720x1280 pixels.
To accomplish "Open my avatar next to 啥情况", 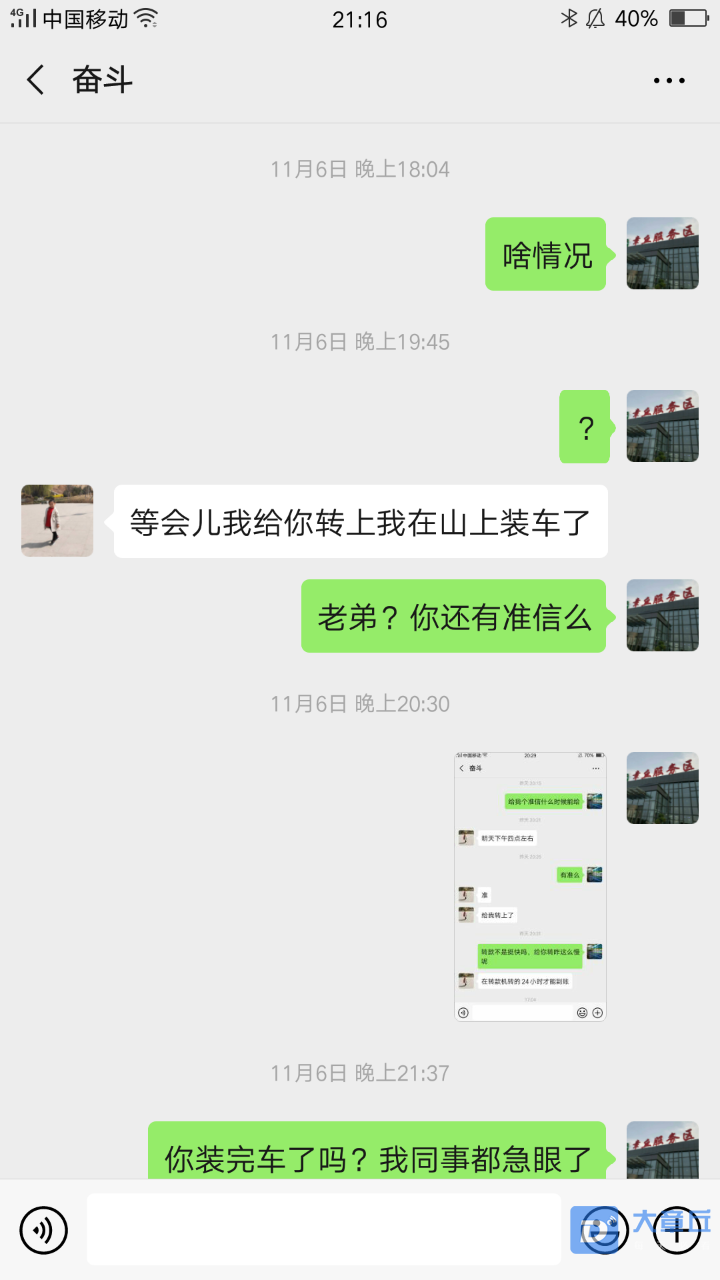I will tap(662, 254).
